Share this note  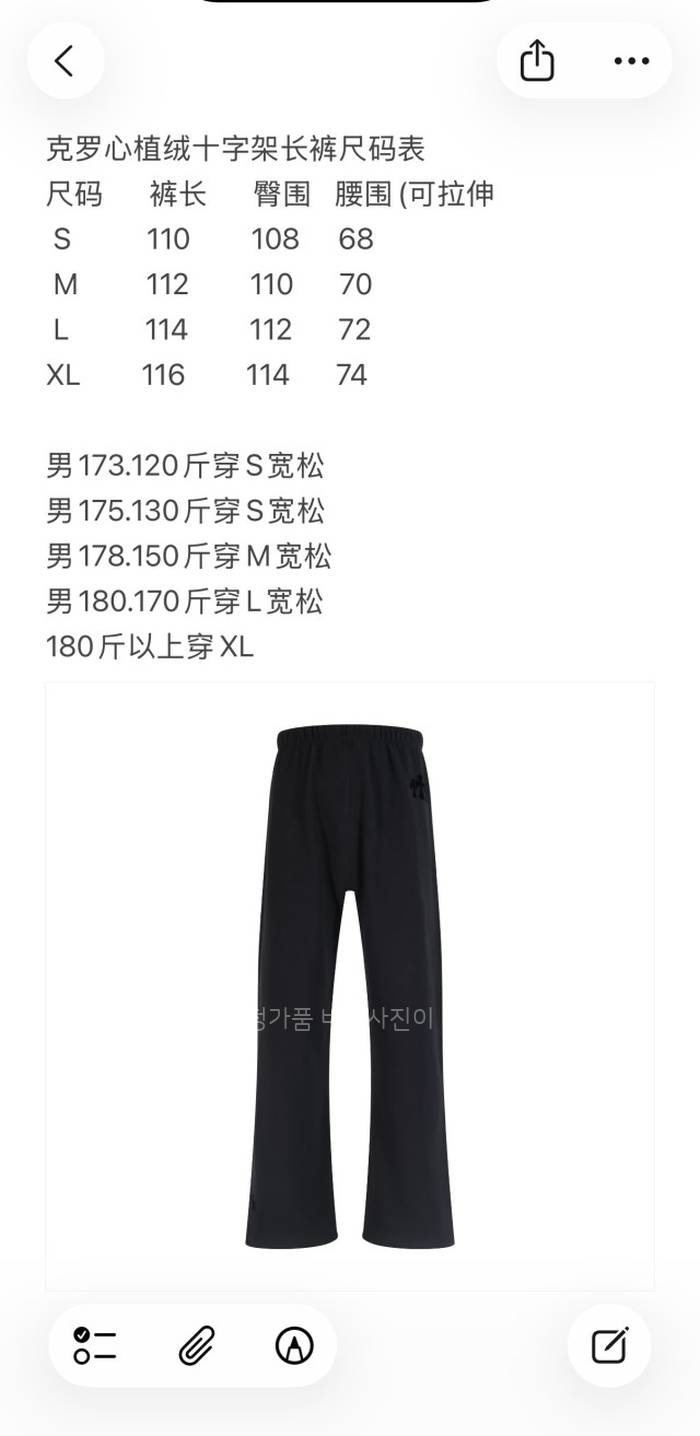pos(537,61)
